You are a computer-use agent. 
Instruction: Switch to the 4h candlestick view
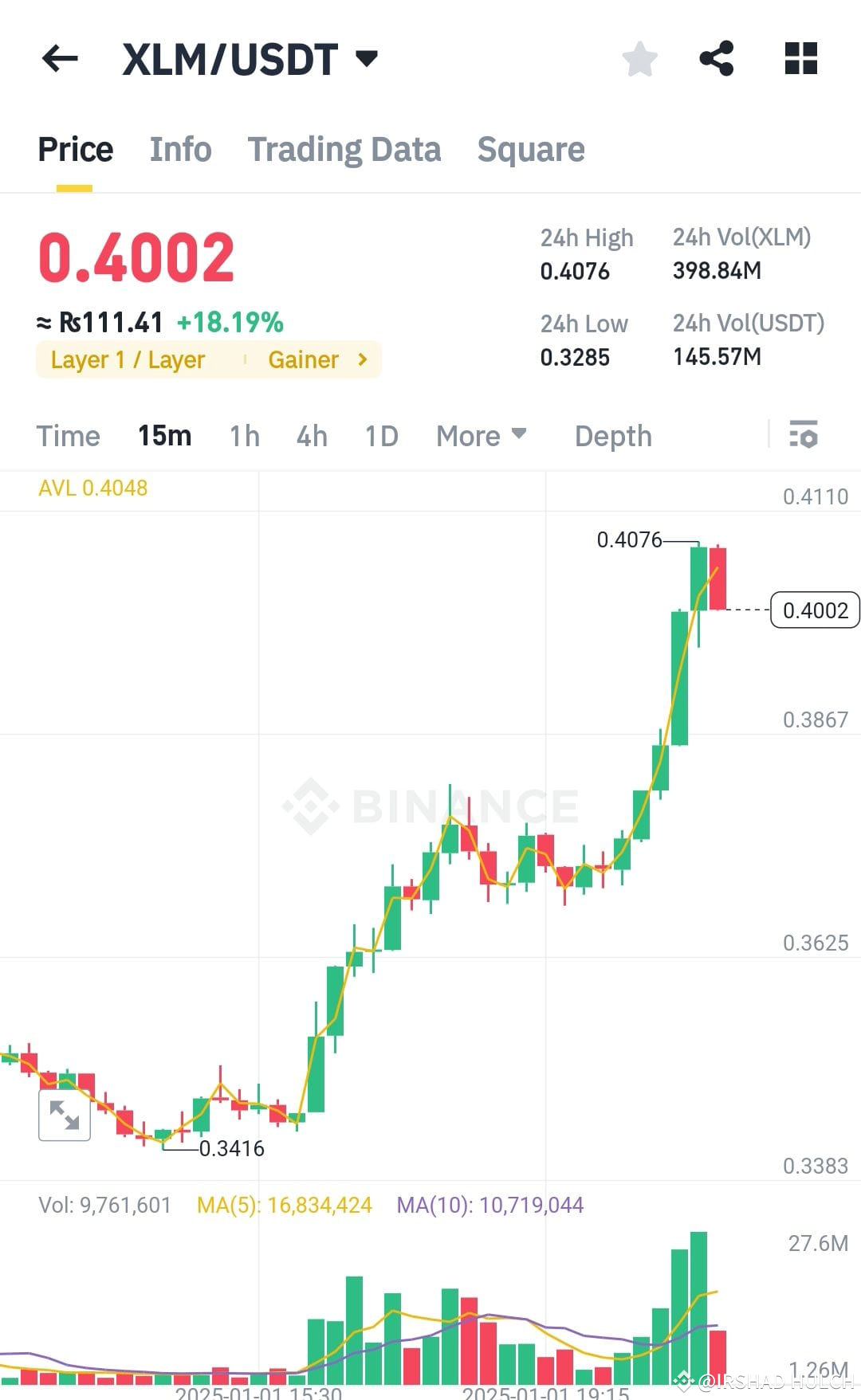(311, 435)
